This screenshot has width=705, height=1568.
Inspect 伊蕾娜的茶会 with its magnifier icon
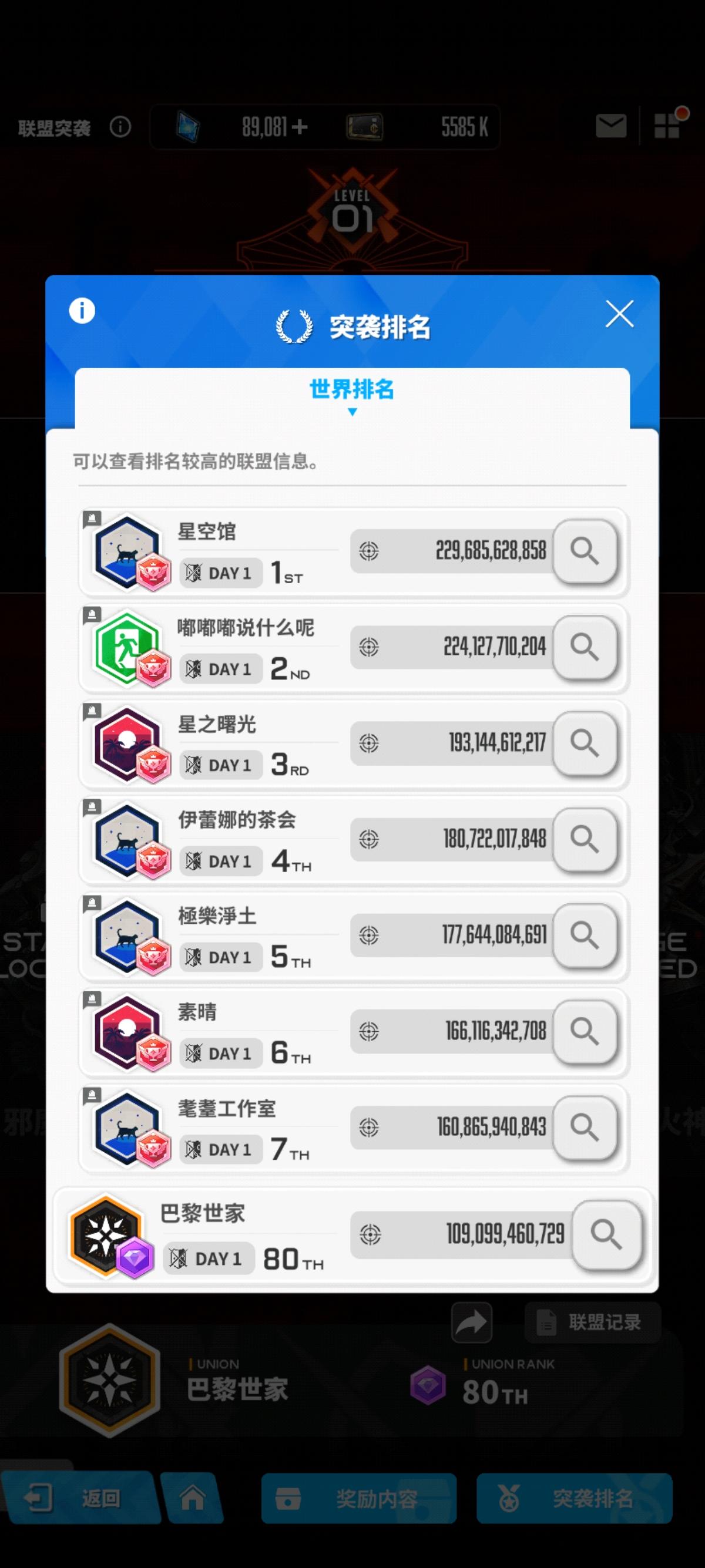click(586, 840)
